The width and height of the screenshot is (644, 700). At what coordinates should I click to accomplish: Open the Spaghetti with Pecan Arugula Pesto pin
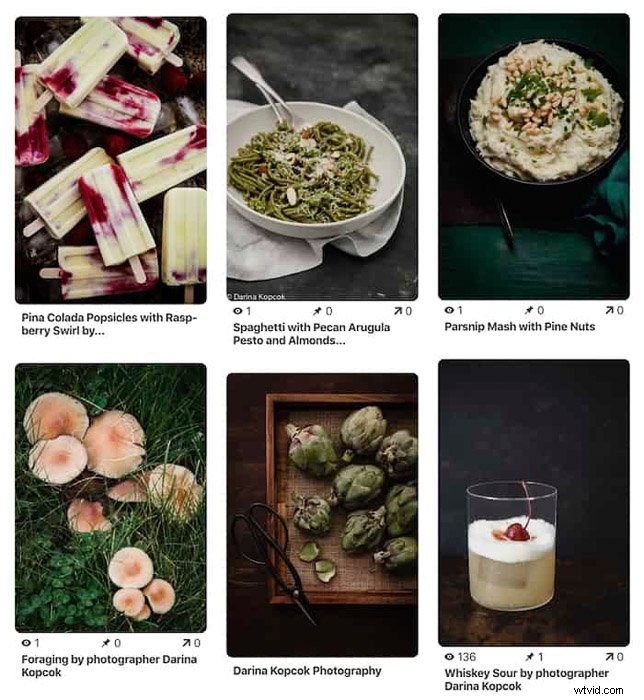tap(322, 157)
